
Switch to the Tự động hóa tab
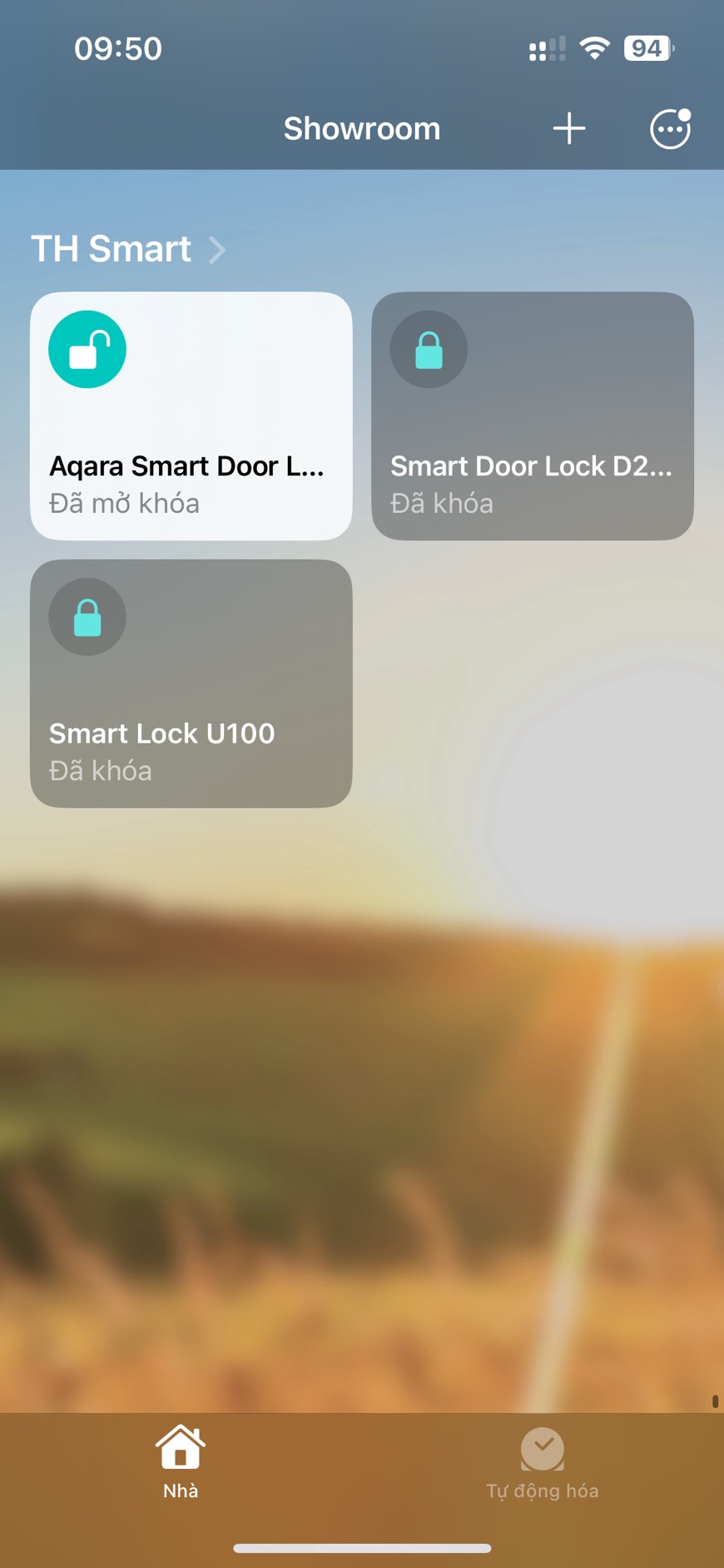pos(543,1462)
